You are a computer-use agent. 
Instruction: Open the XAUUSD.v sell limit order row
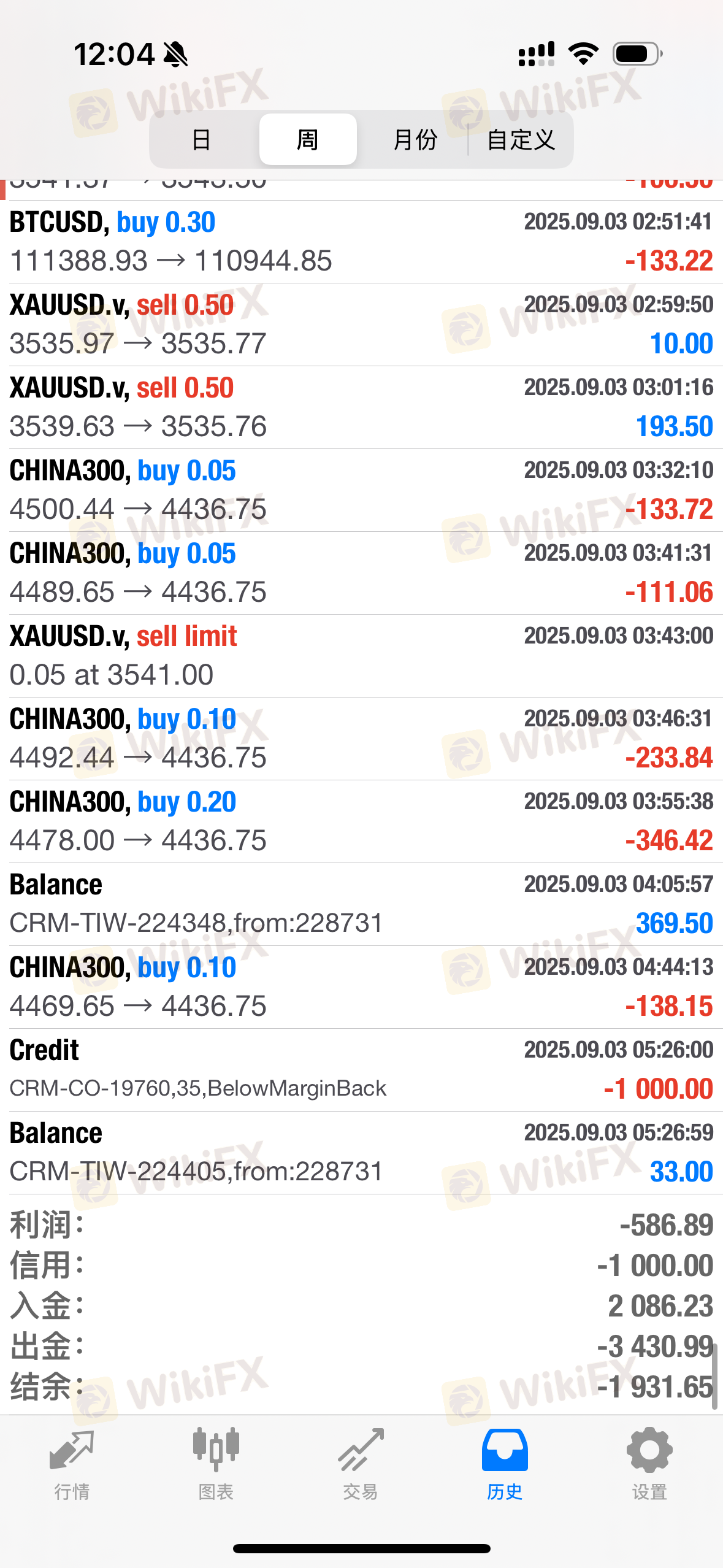pos(361,656)
